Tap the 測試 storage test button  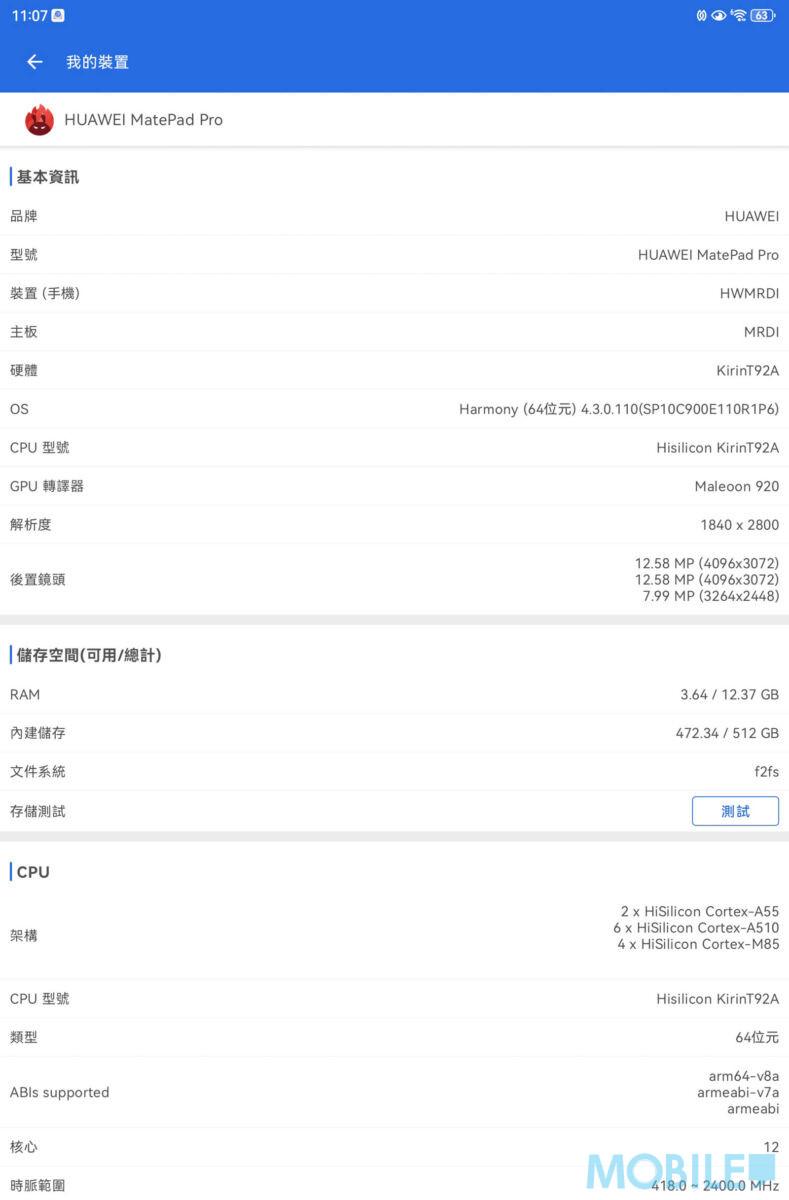point(735,811)
